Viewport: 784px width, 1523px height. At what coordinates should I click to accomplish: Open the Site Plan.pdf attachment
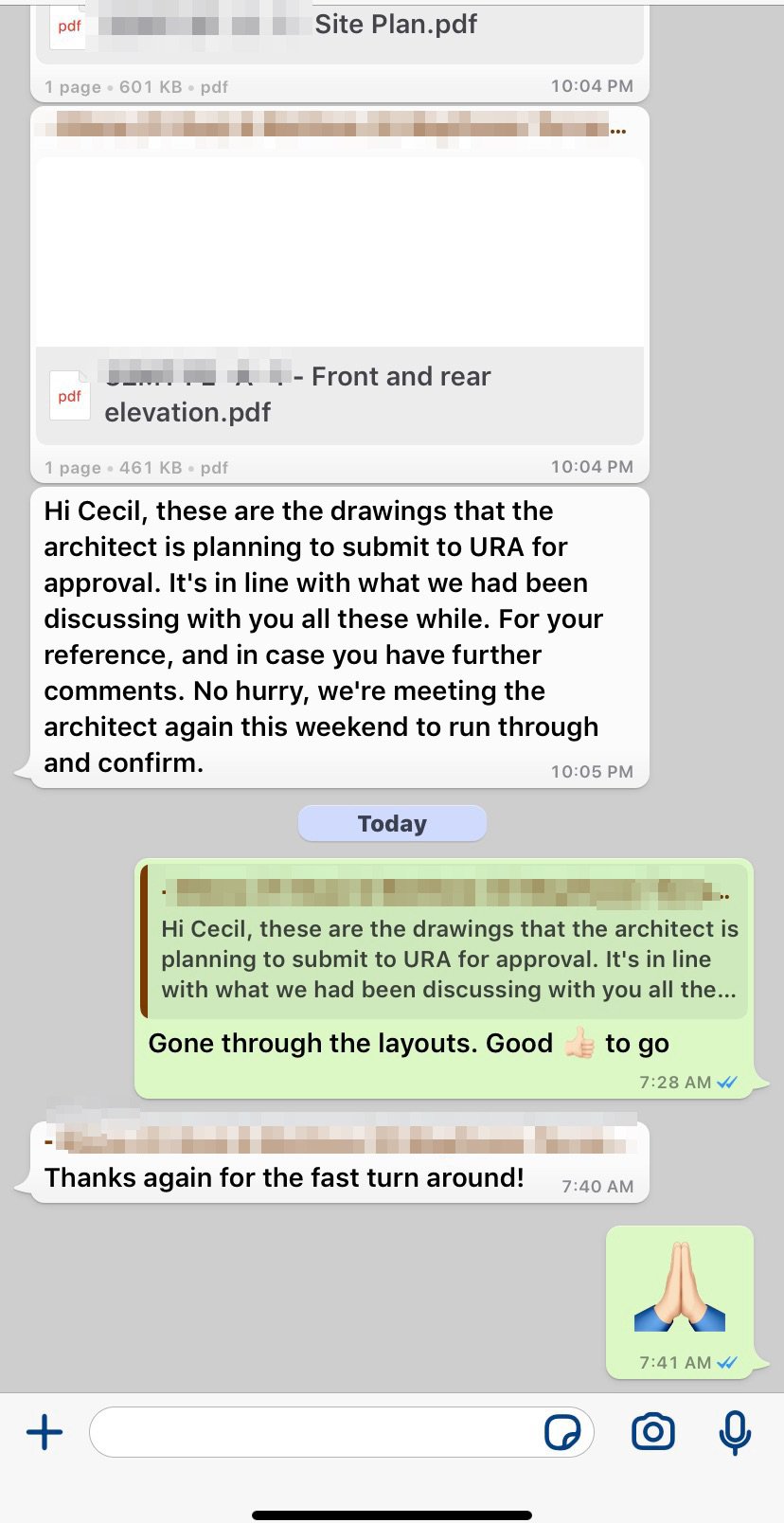[x=339, y=28]
